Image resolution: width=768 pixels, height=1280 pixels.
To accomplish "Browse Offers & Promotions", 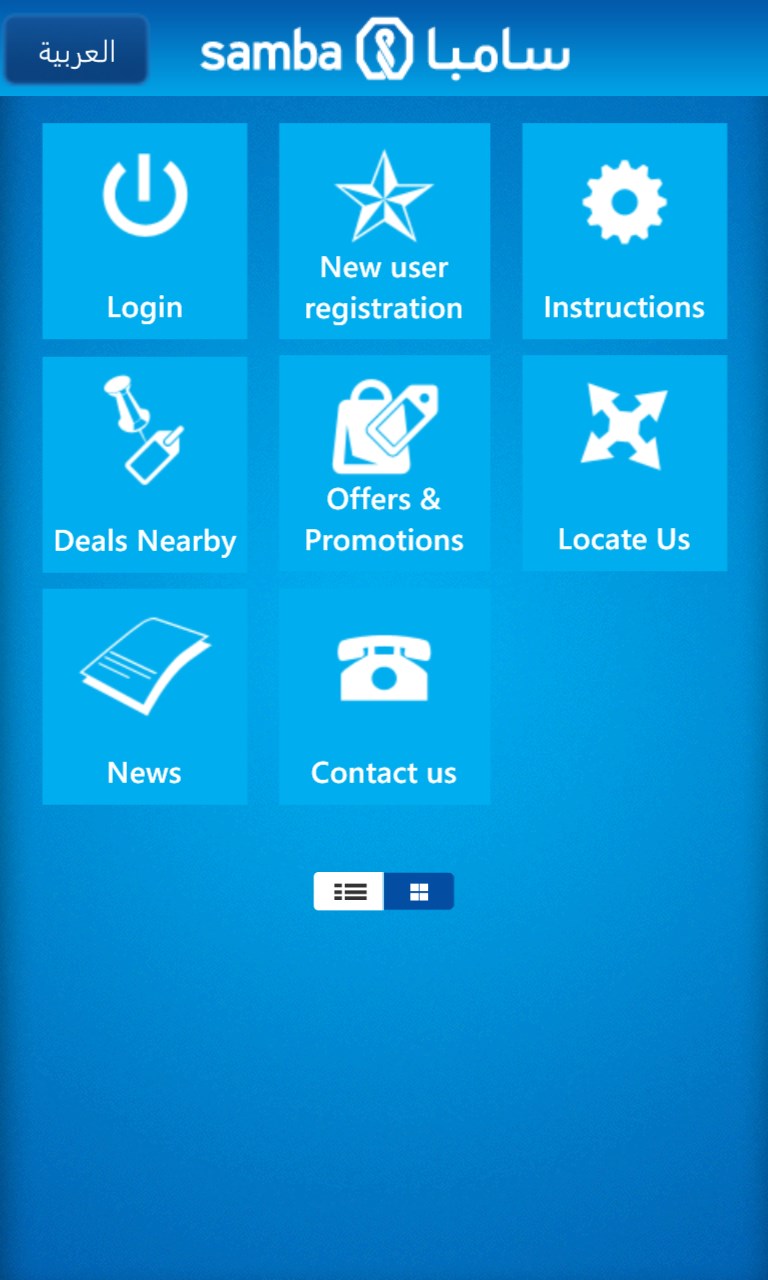I will point(384,464).
